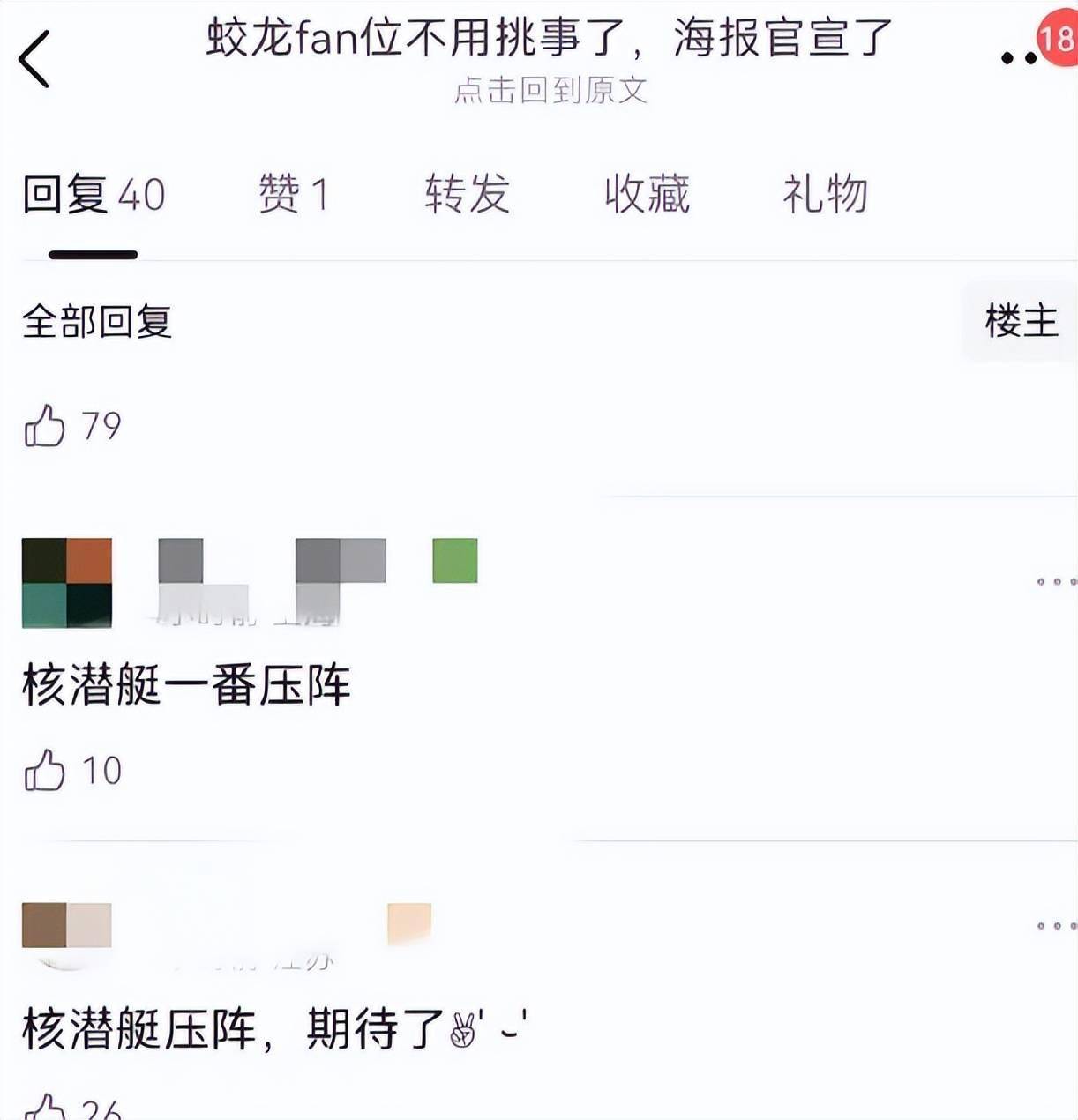Open the top-right overflow menu
Viewport: 1078px width, 1120px height.
pyautogui.click(x=1020, y=58)
